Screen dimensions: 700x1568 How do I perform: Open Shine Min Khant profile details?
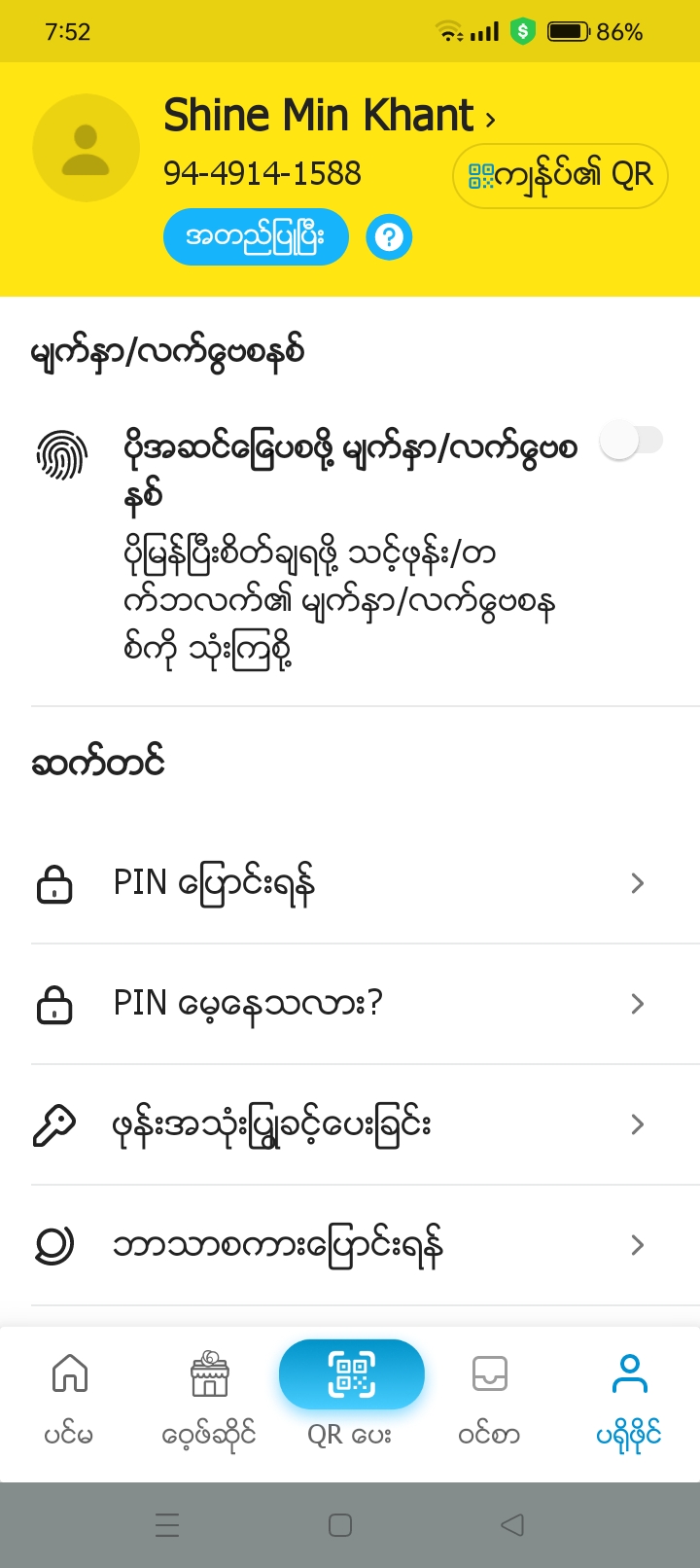pos(329,117)
